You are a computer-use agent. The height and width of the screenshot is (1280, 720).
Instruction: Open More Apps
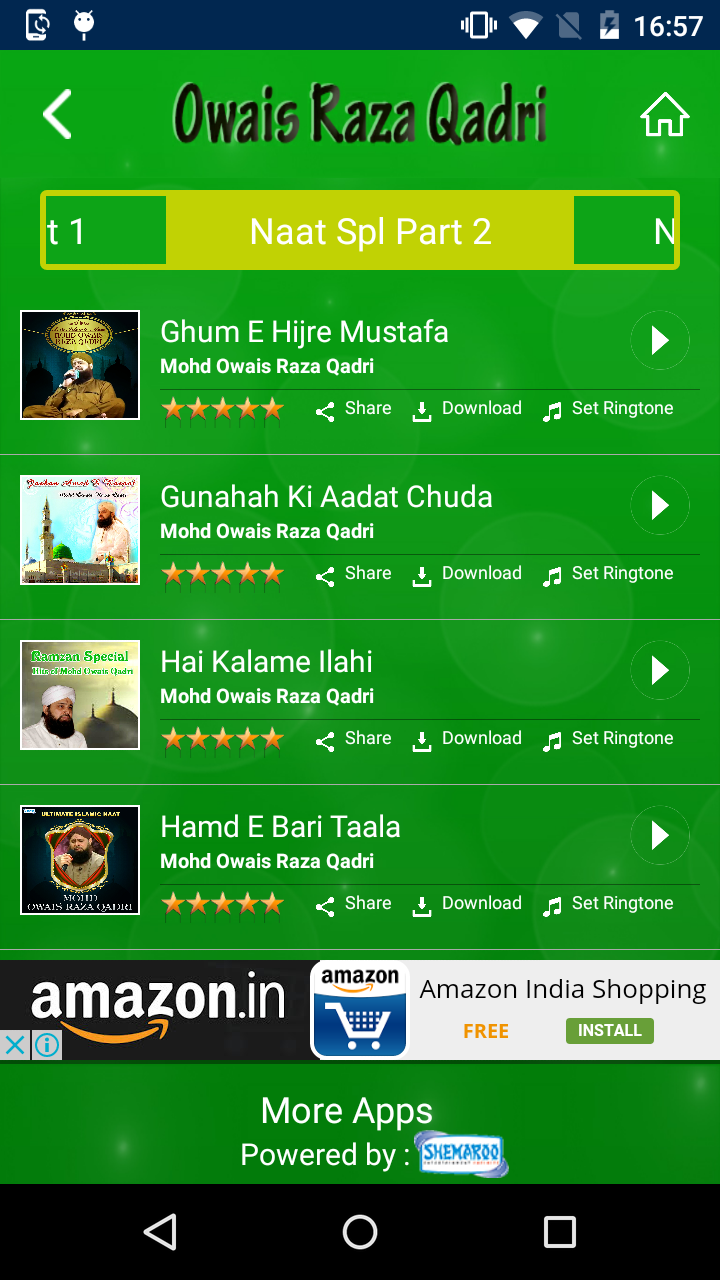pos(347,1111)
